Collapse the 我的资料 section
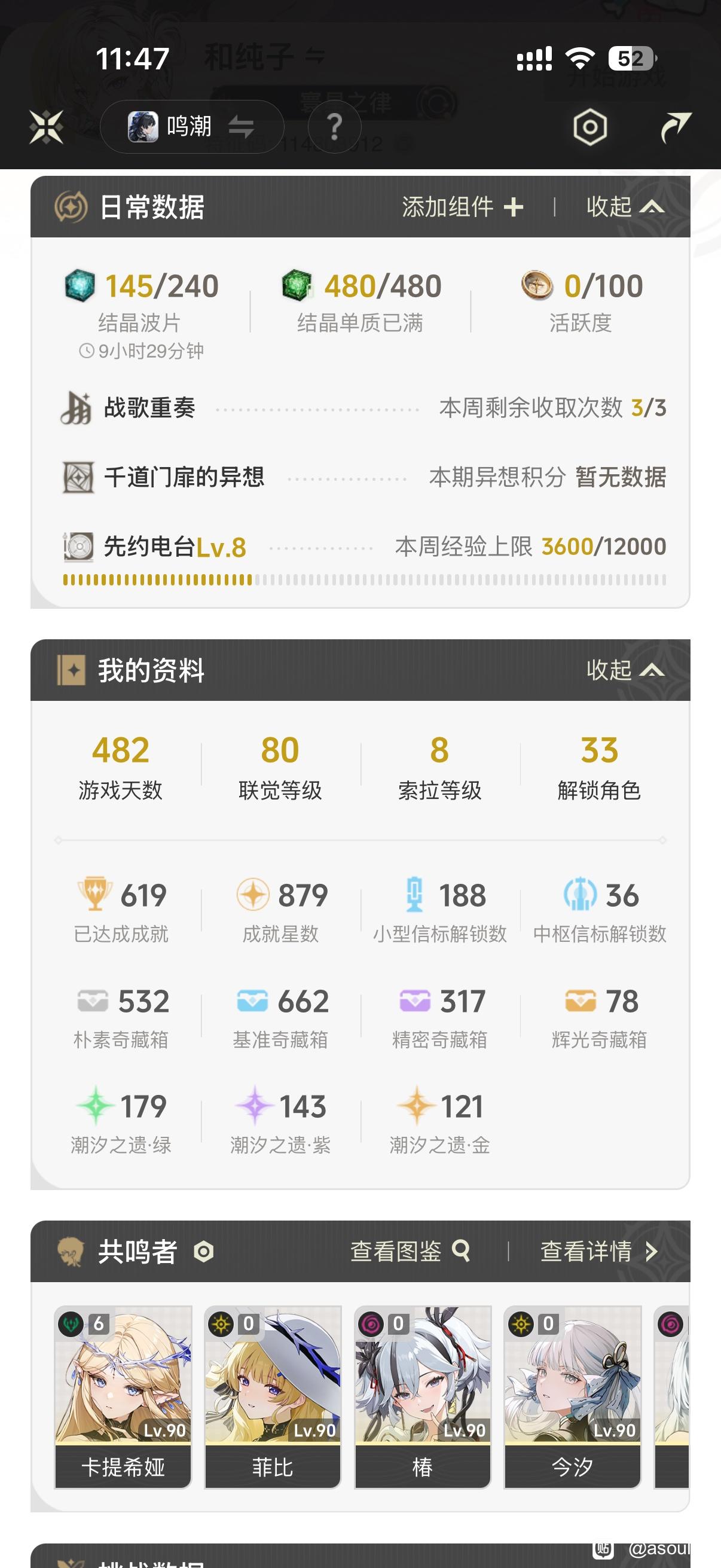 (x=625, y=670)
